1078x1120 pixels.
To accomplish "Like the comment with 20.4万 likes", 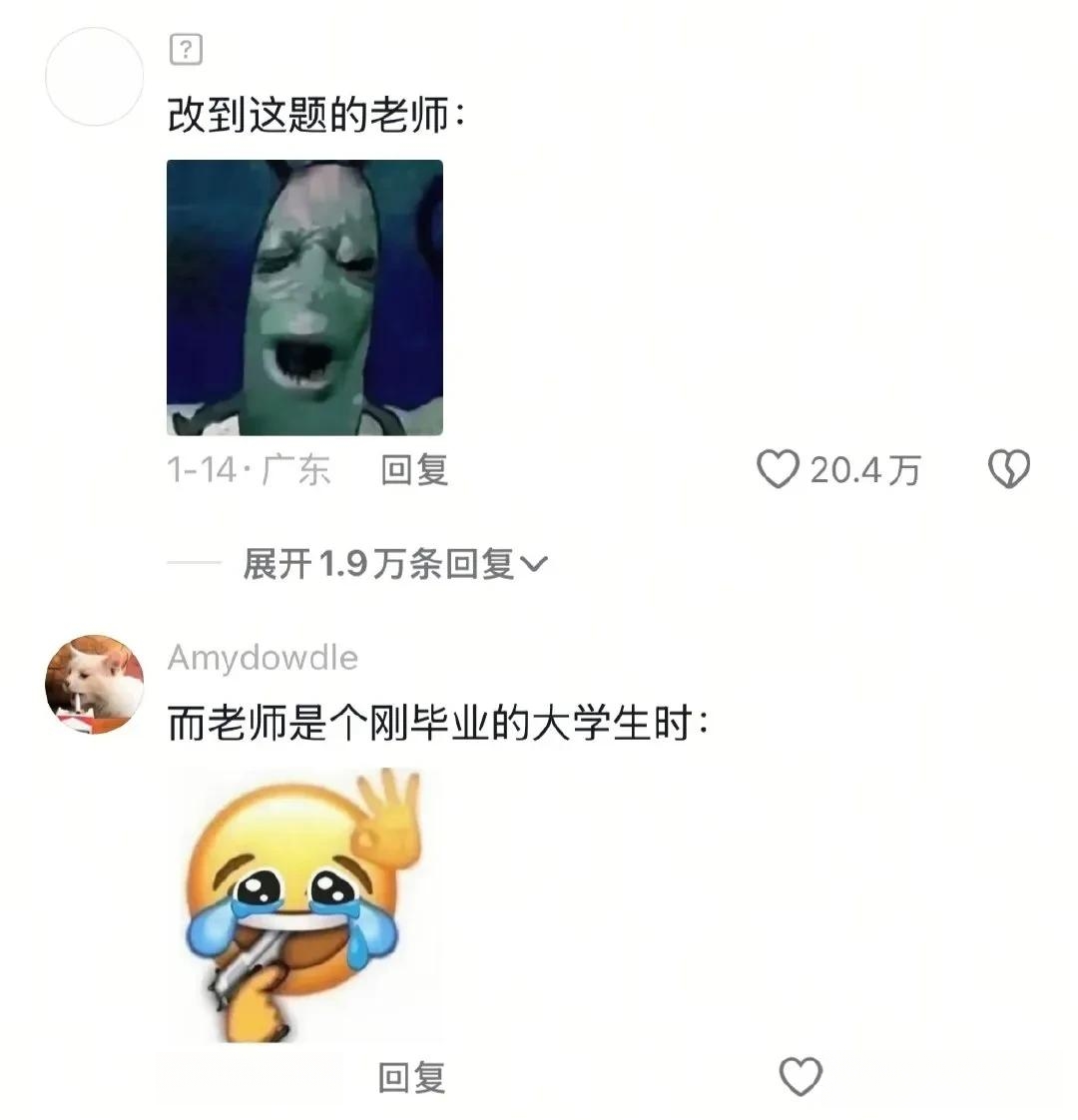I will coord(780,469).
